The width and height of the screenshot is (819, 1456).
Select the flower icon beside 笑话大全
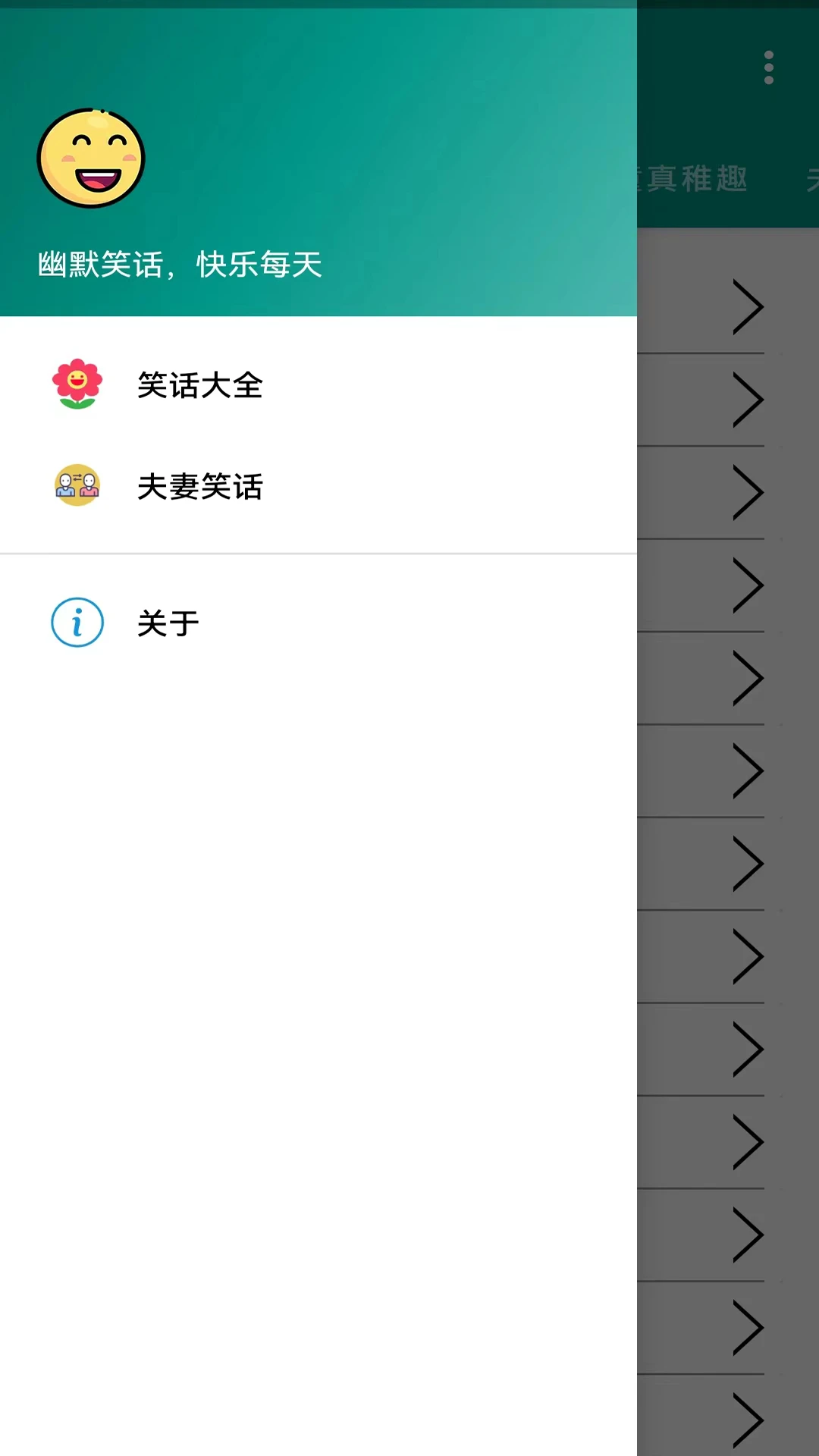77,384
